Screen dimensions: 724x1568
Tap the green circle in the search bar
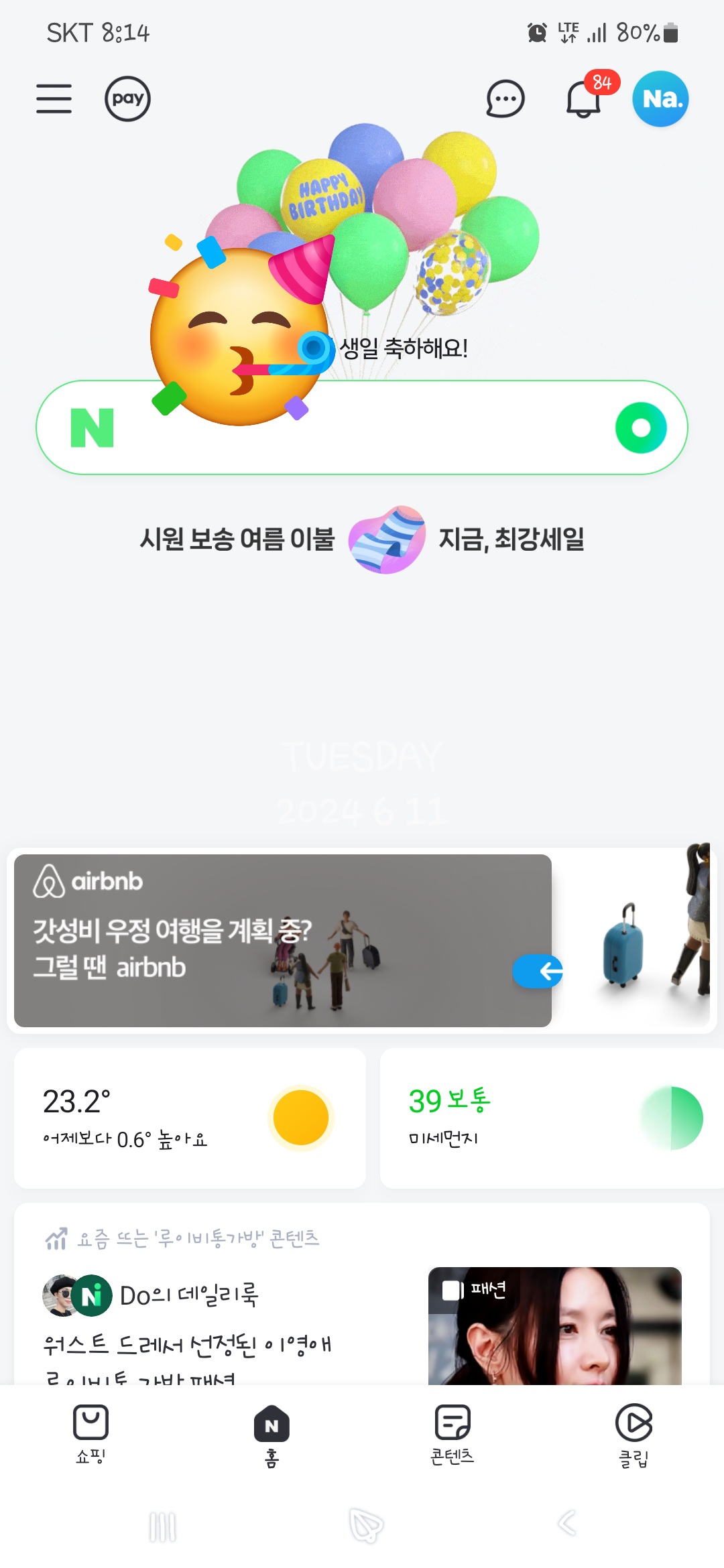pos(641,428)
